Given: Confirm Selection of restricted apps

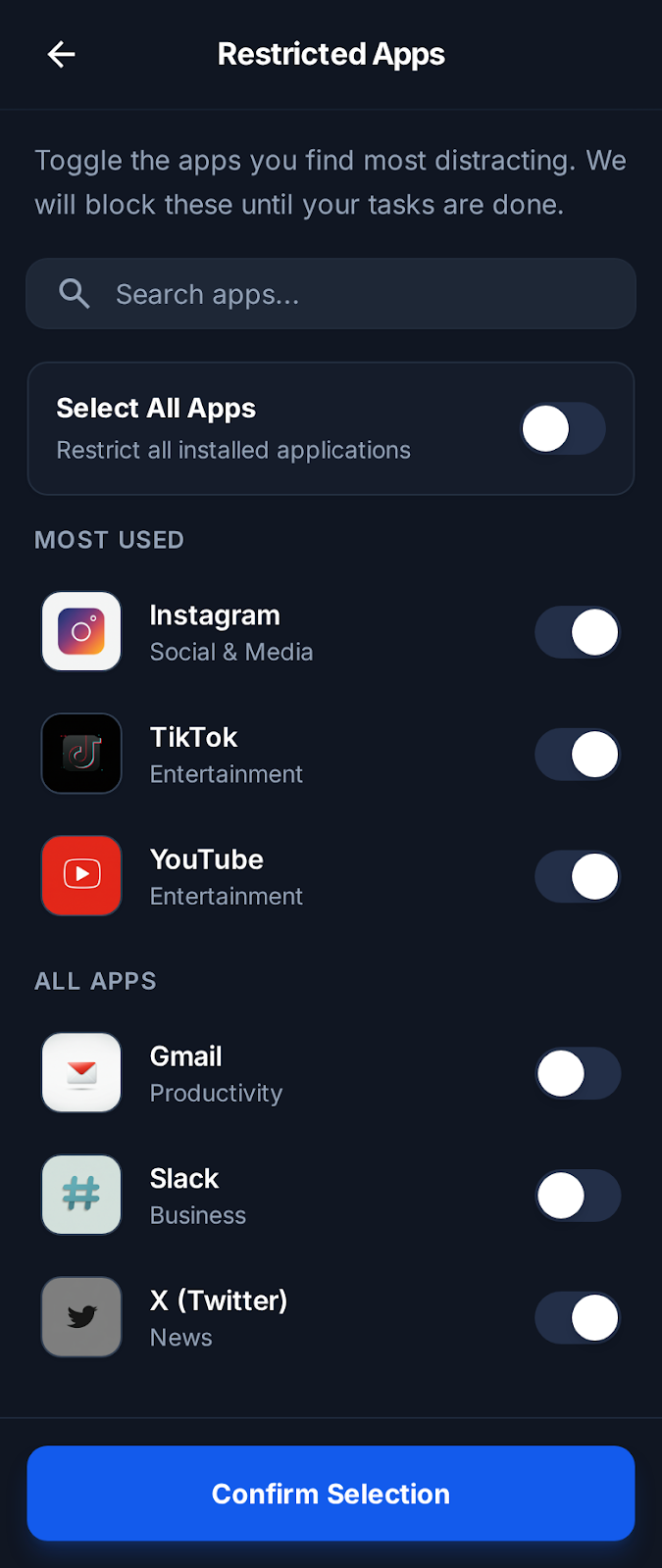Looking at the screenshot, I should click(x=331, y=1494).
